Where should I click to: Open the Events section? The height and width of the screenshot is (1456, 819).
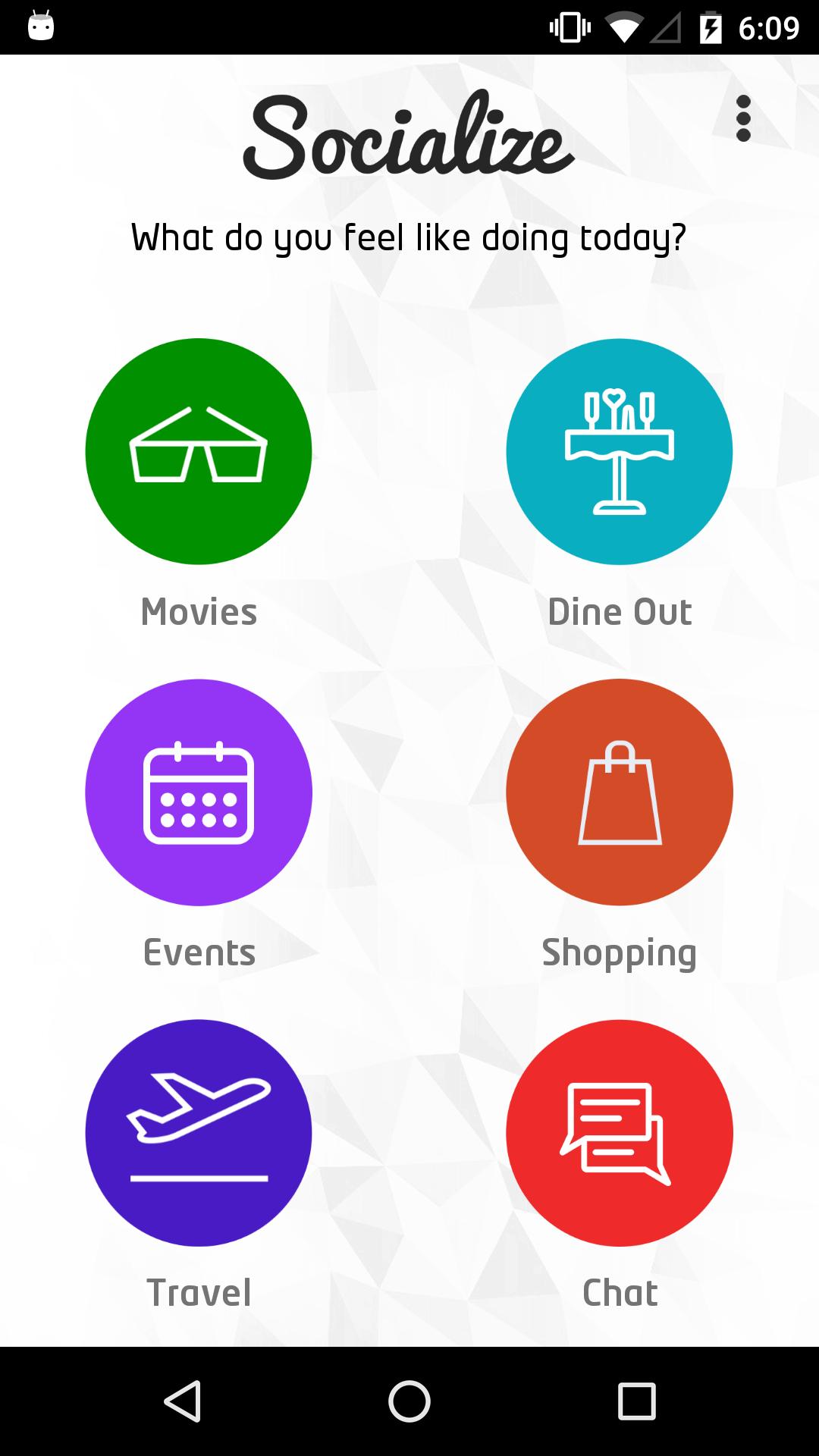[x=199, y=792]
